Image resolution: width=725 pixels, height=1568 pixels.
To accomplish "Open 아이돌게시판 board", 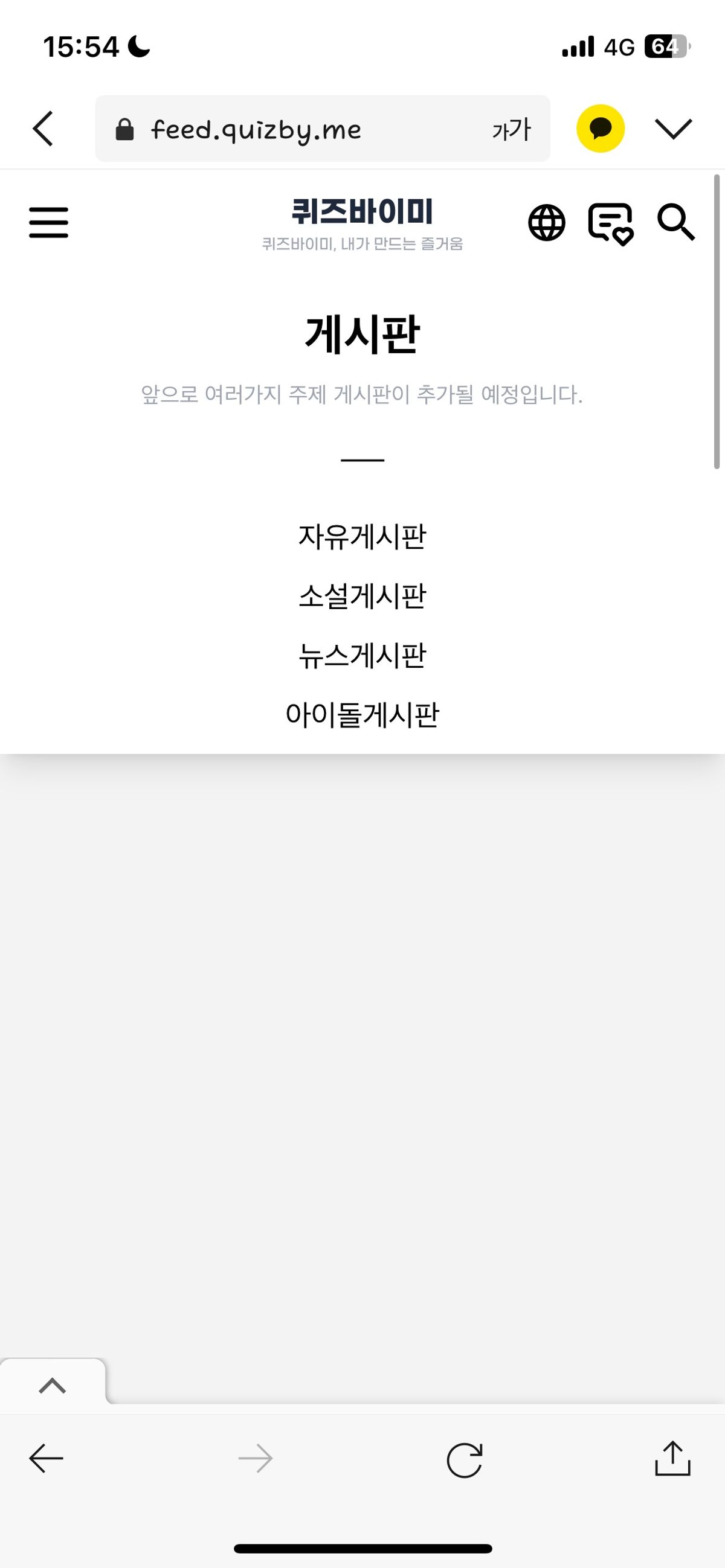I will point(362,715).
